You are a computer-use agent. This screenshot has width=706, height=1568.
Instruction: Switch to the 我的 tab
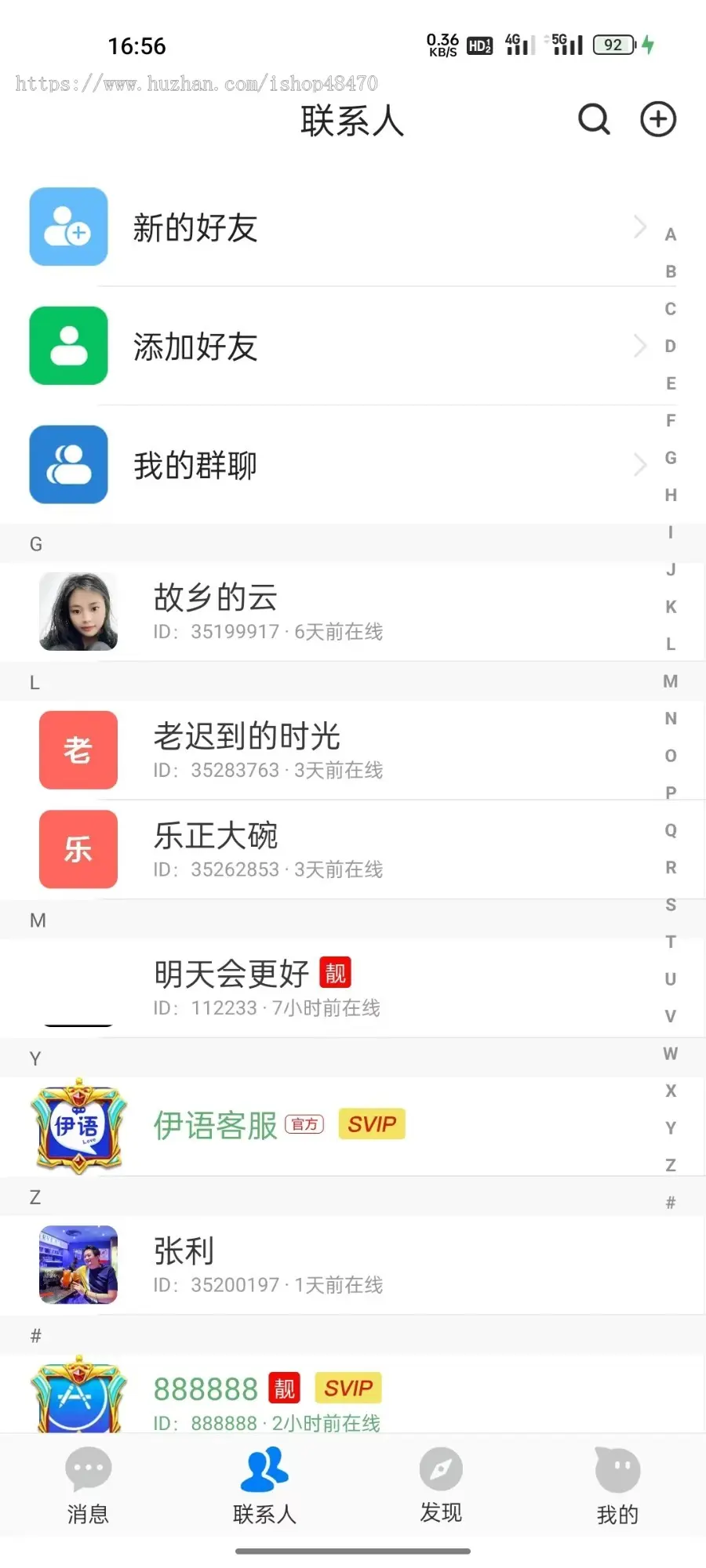tap(617, 1486)
